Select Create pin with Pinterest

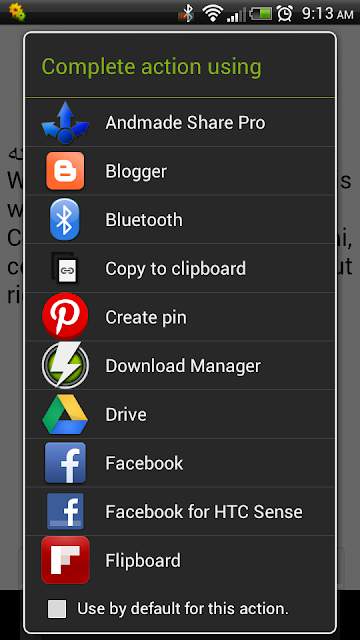pos(180,317)
